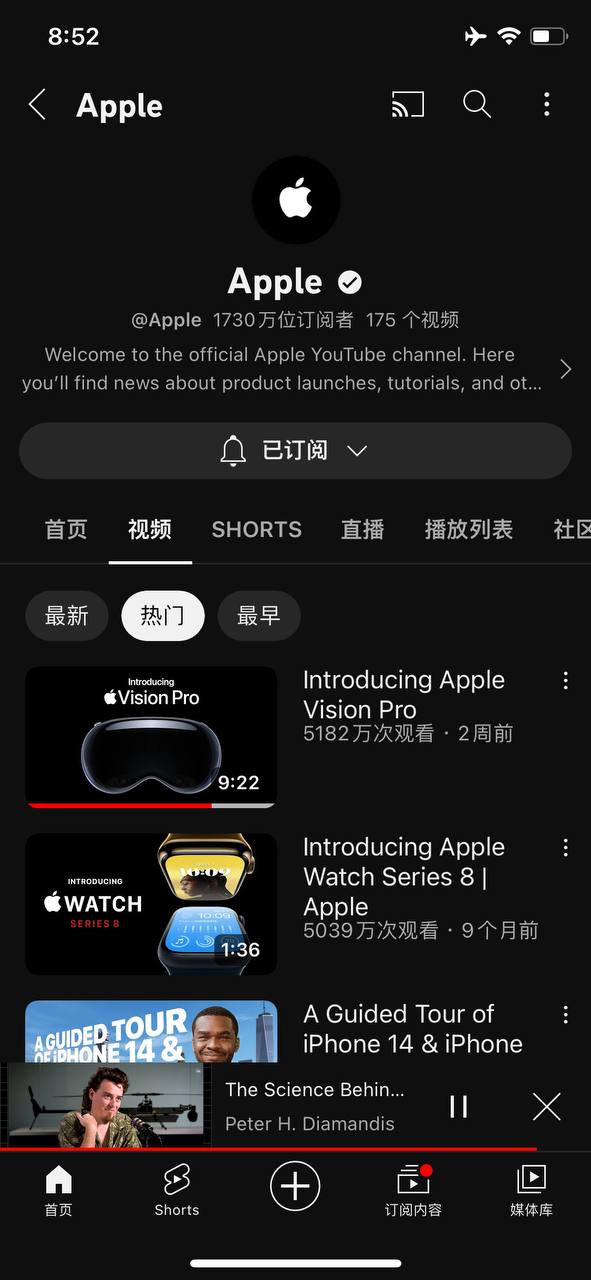Open options for Apple Watch Series 8 video
The height and width of the screenshot is (1280, 591).
coord(565,847)
